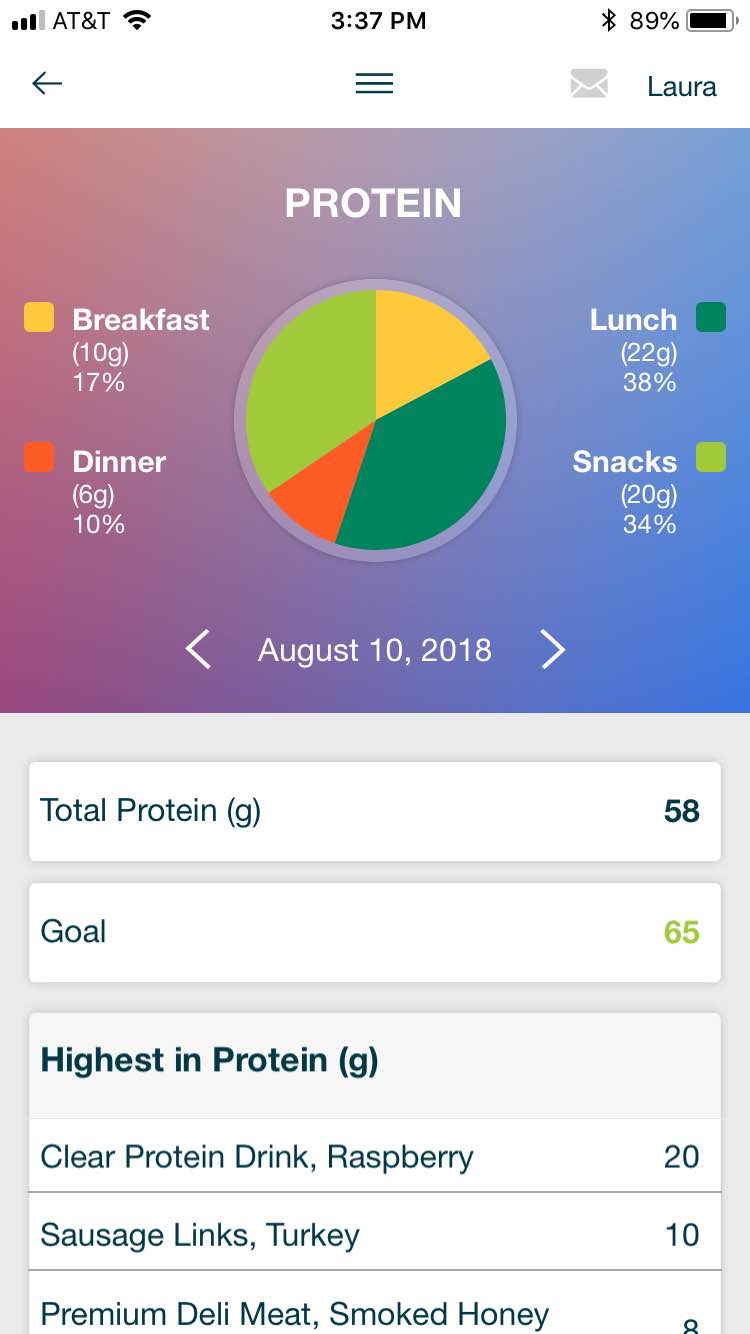Open Laura's profile
The height and width of the screenshot is (1334, 750).
682,86
